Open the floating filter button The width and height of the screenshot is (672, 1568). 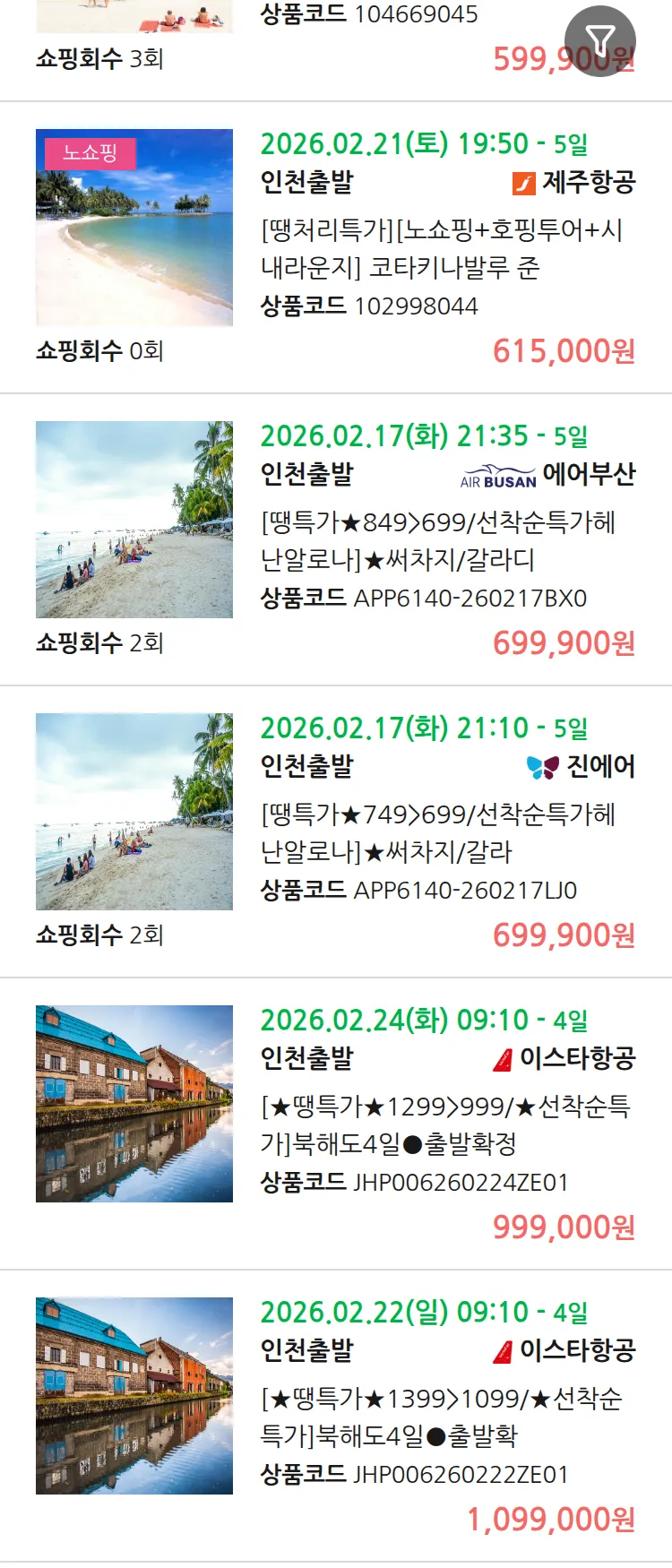click(x=599, y=40)
